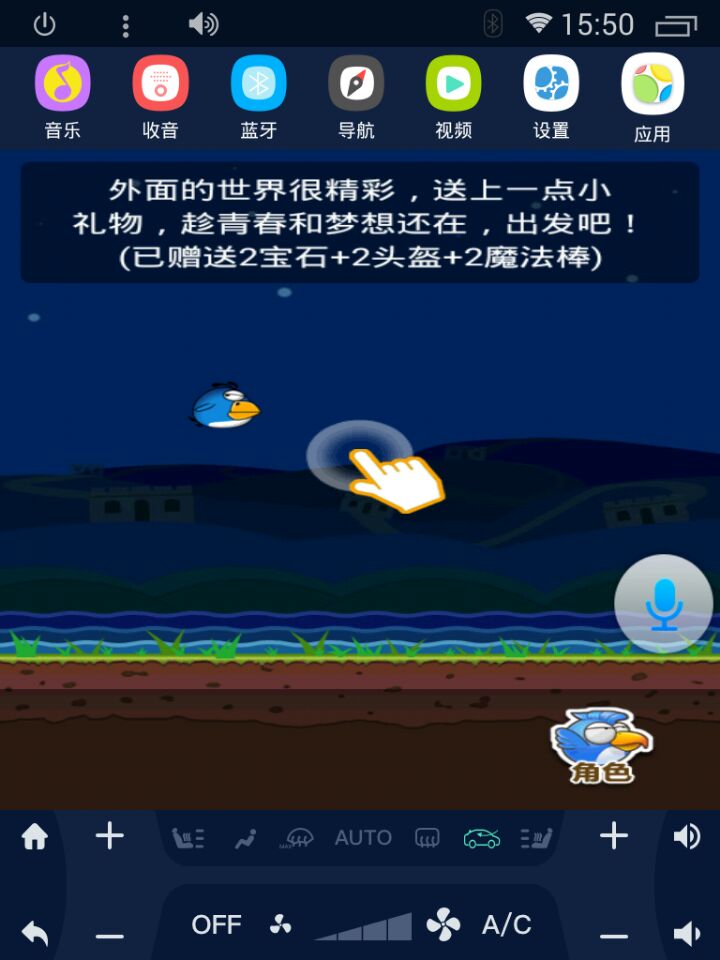The height and width of the screenshot is (960, 720).
Task: Launch the 收音 radio app
Action: (x=160, y=85)
